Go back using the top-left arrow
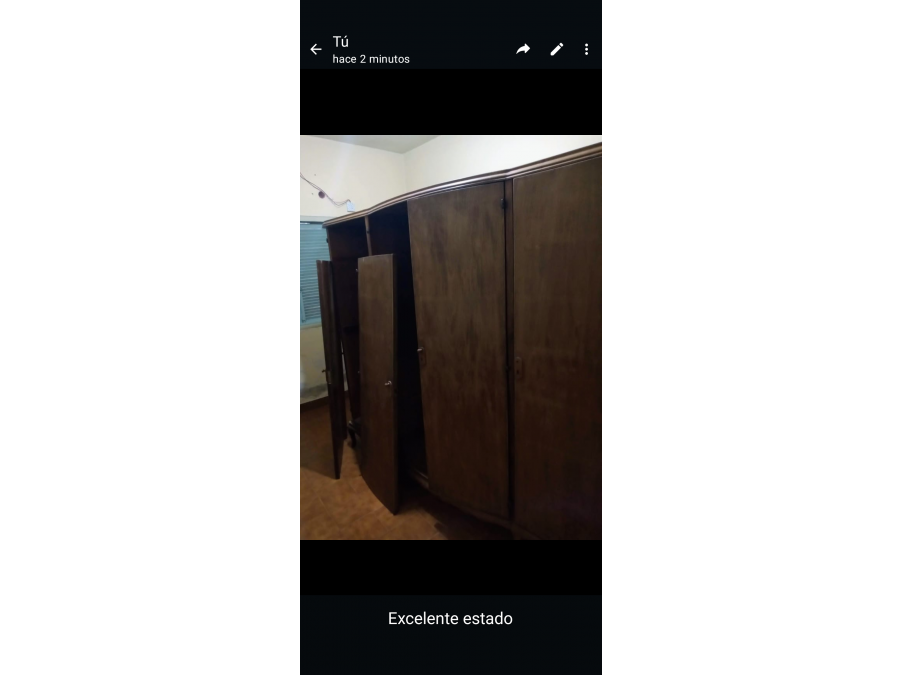 (x=316, y=49)
